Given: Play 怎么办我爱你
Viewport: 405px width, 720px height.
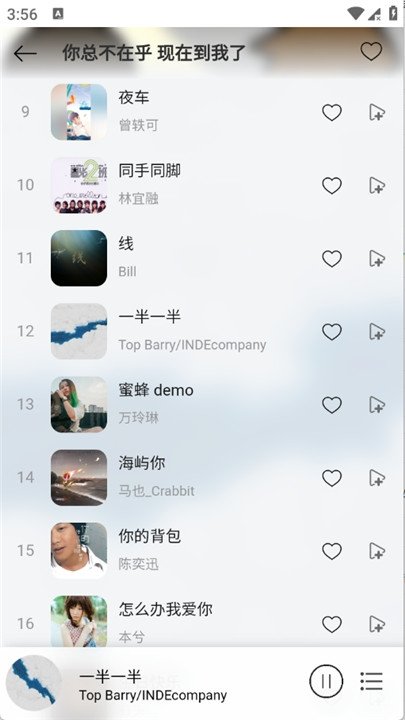Looking at the screenshot, I should (202, 622).
